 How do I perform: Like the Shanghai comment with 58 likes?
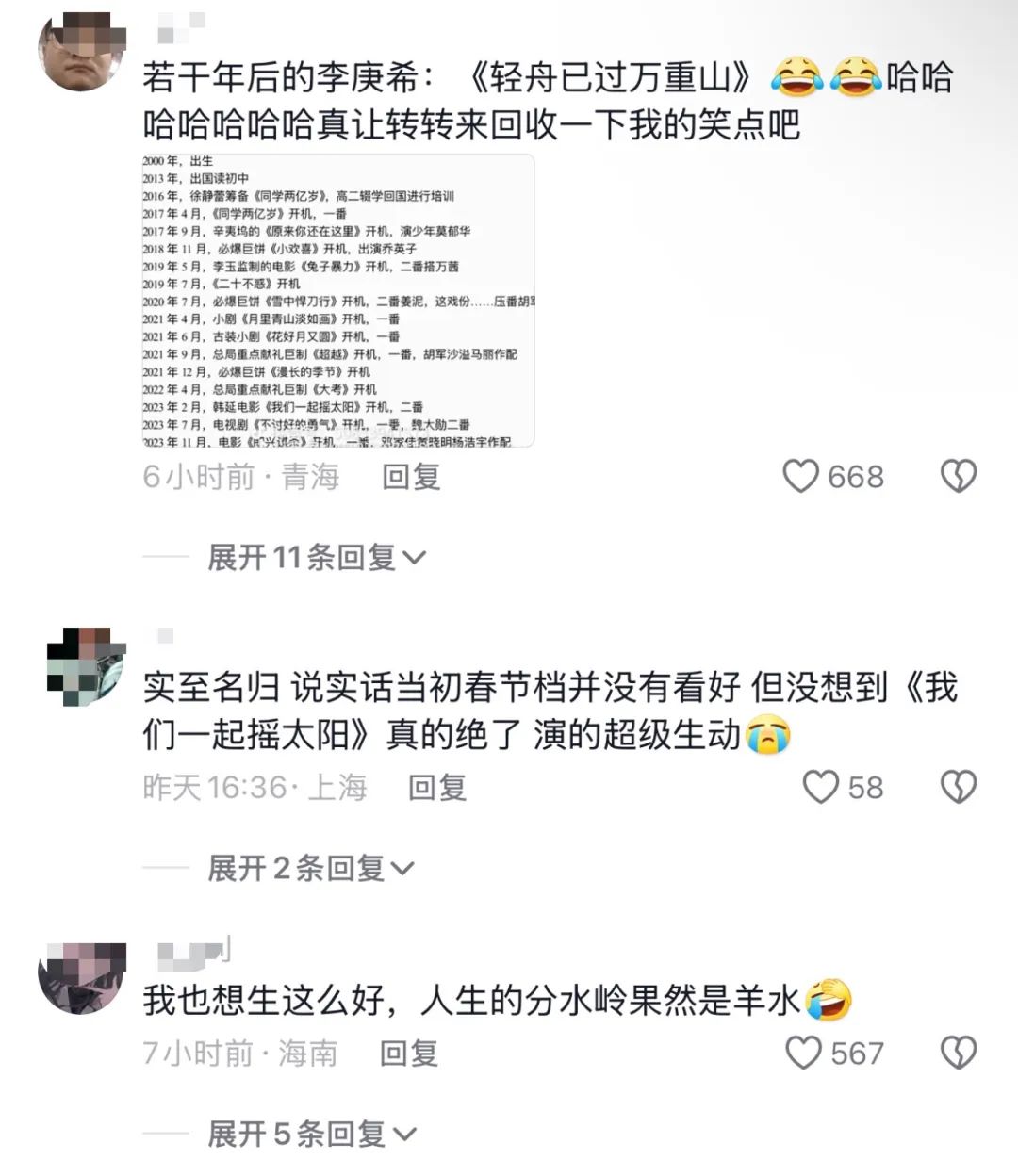click(x=820, y=787)
